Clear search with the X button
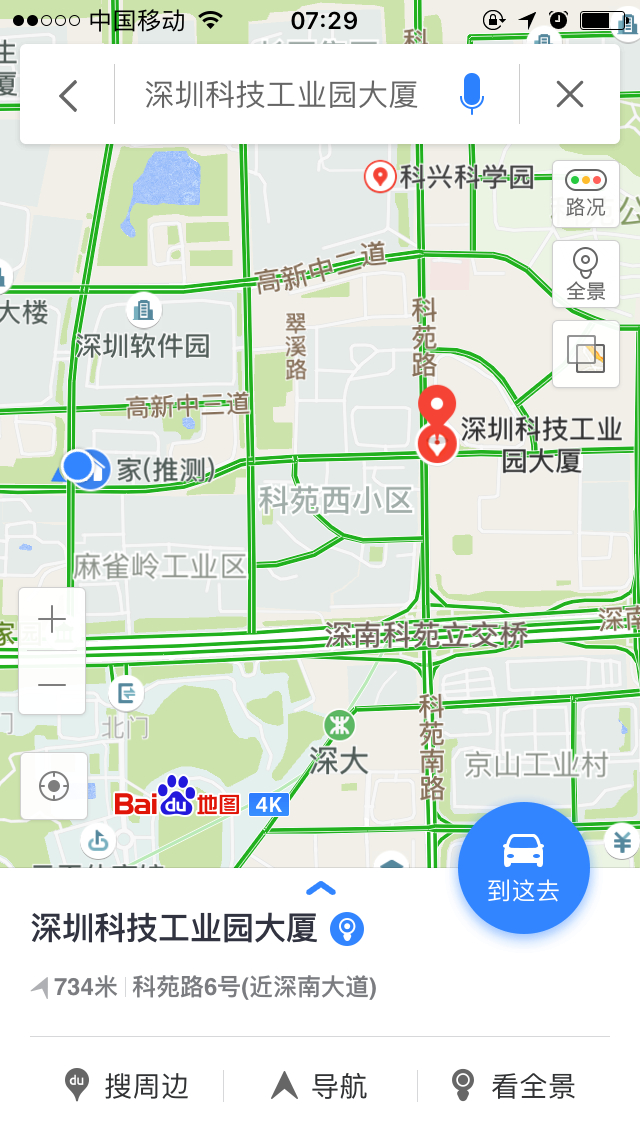640x1136 pixels. pyautogui.click(x=570, y=95)
